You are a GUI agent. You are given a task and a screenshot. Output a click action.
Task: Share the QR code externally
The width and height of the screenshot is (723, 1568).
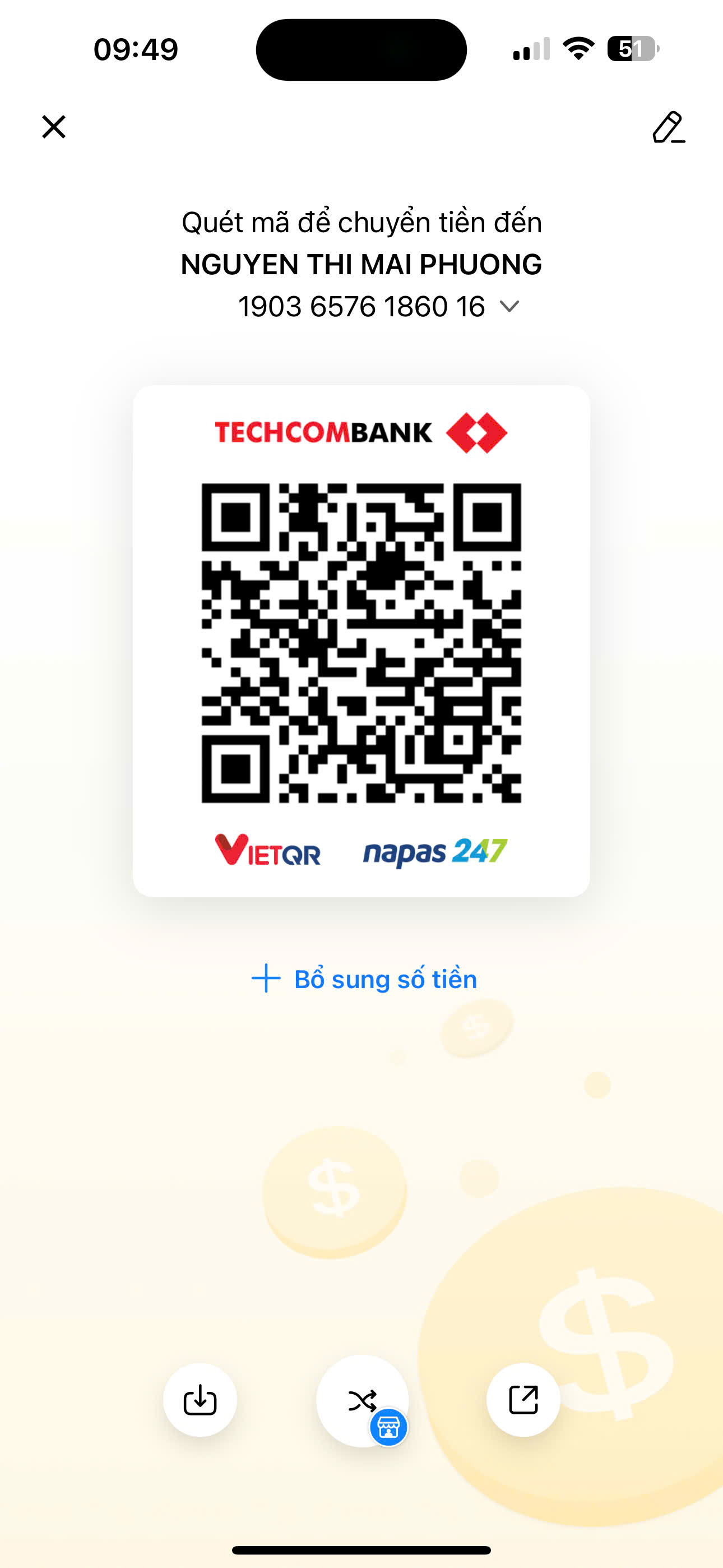tap(523, 1400)
